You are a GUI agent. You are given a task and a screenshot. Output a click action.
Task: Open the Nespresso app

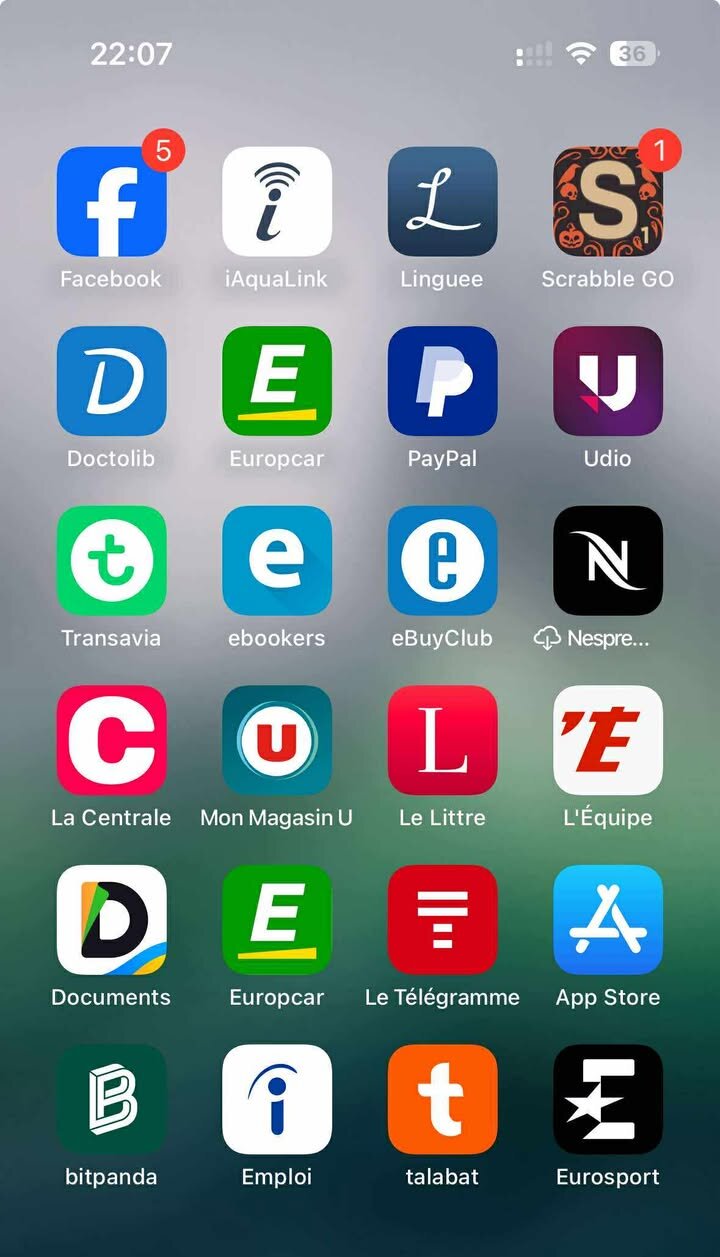(x=608, y=560)
